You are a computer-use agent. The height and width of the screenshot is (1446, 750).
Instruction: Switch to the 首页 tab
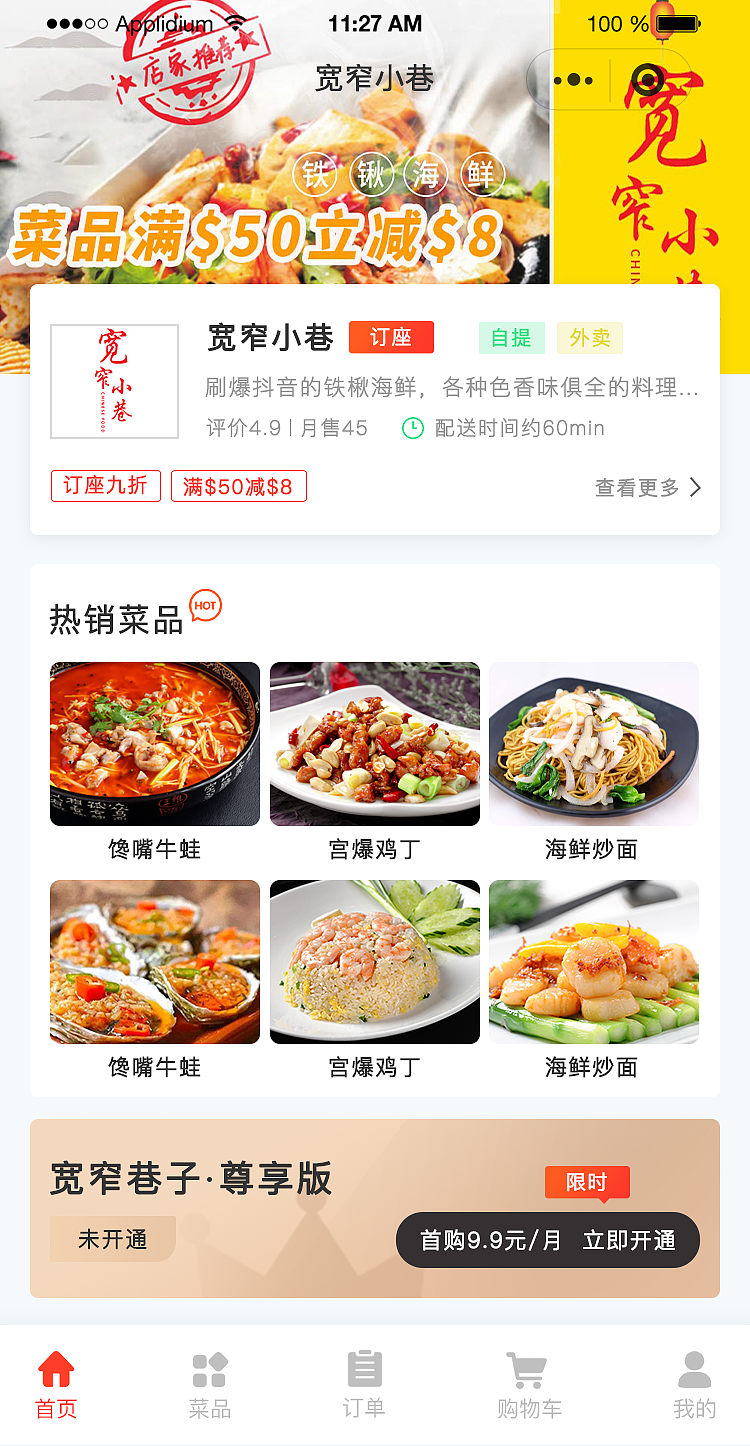tap(57, 1385)
